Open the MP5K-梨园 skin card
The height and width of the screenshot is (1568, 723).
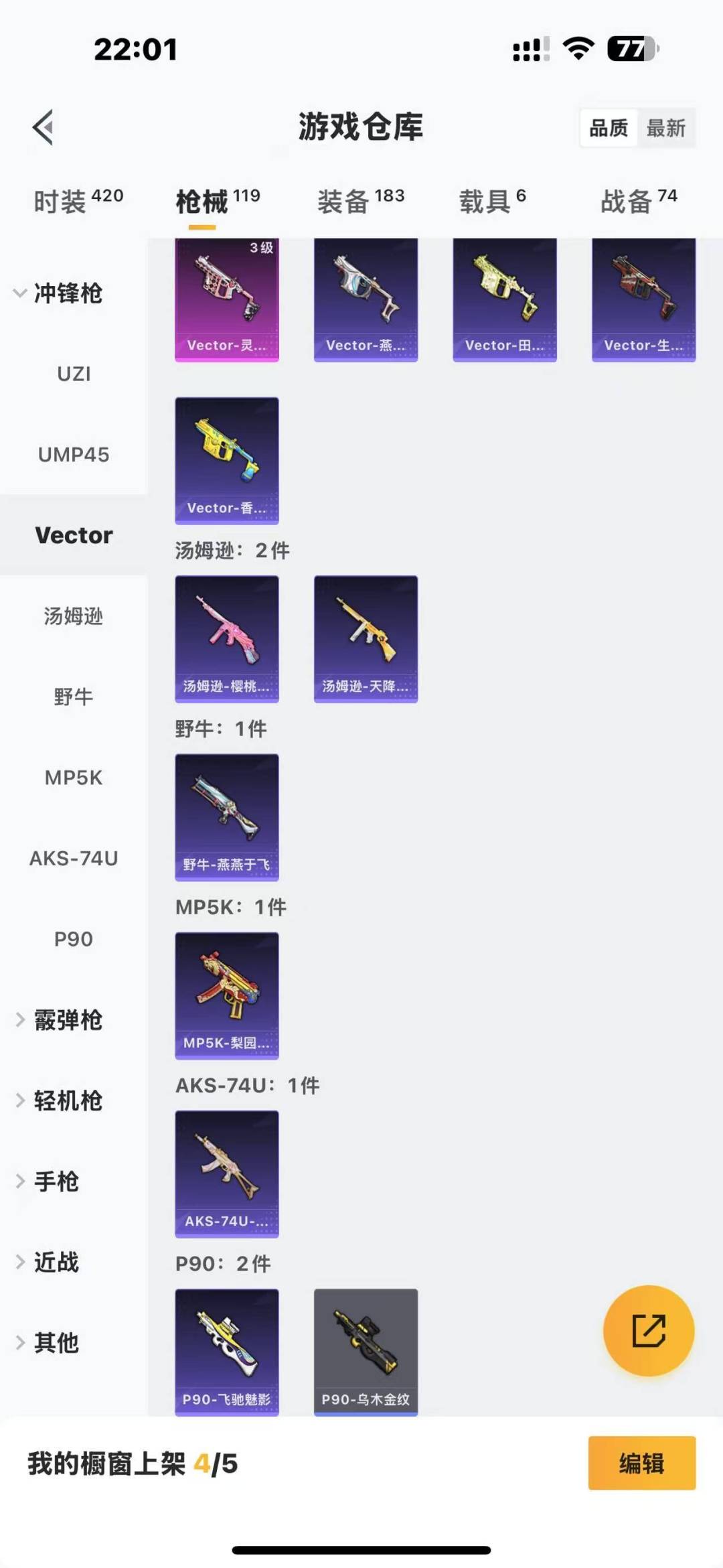(x=227, y=996)
